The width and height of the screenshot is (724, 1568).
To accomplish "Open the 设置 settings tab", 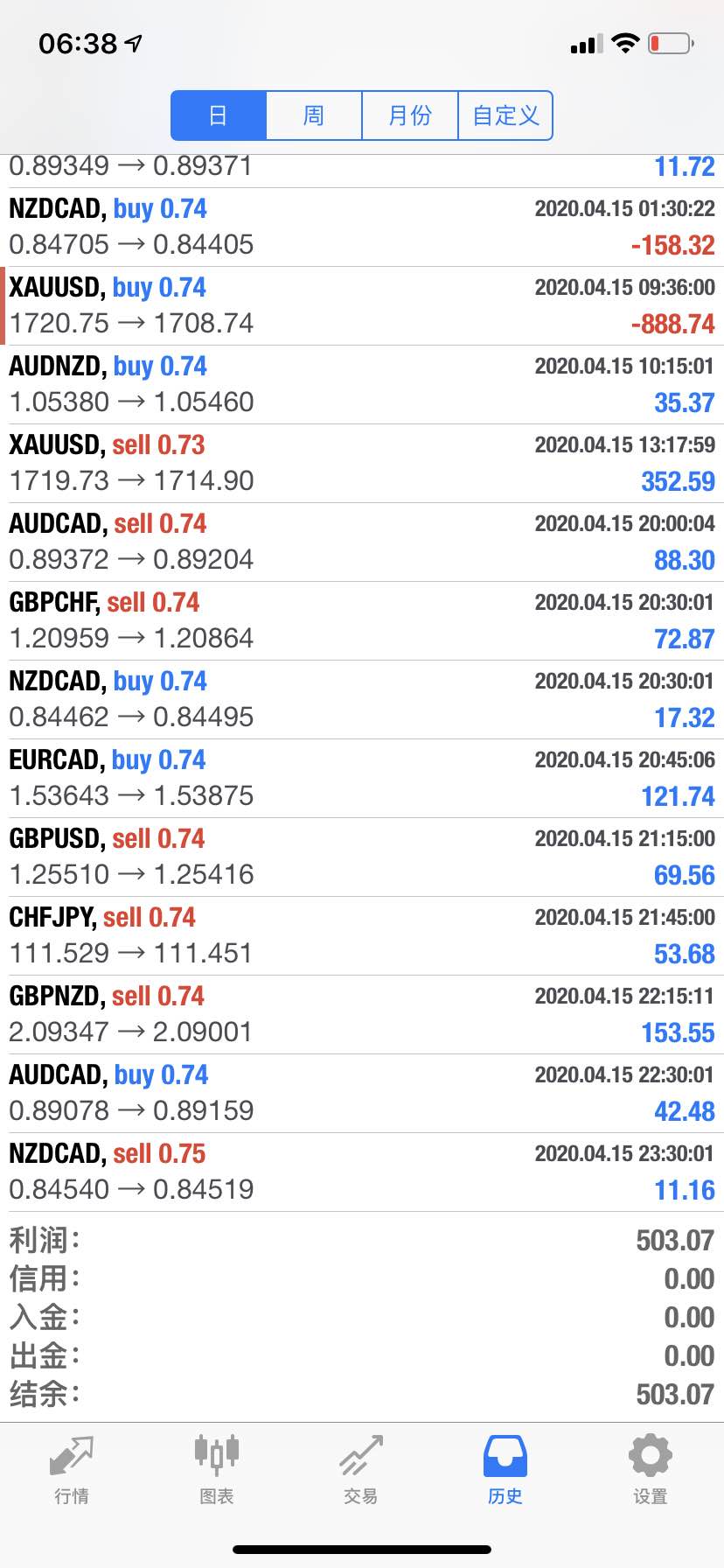I will click(x=651, y=1470).
